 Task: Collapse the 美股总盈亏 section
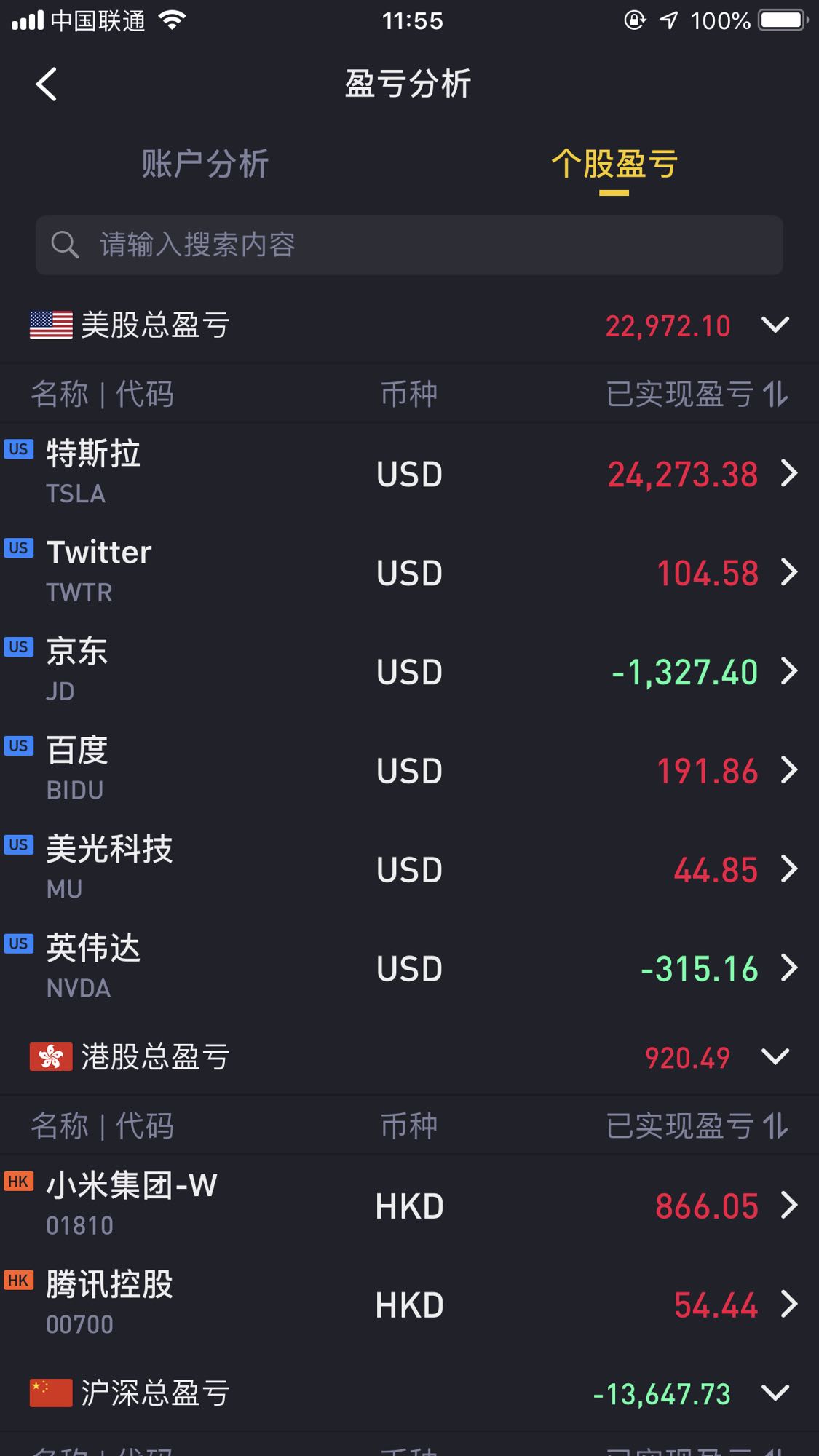[775, 325]
